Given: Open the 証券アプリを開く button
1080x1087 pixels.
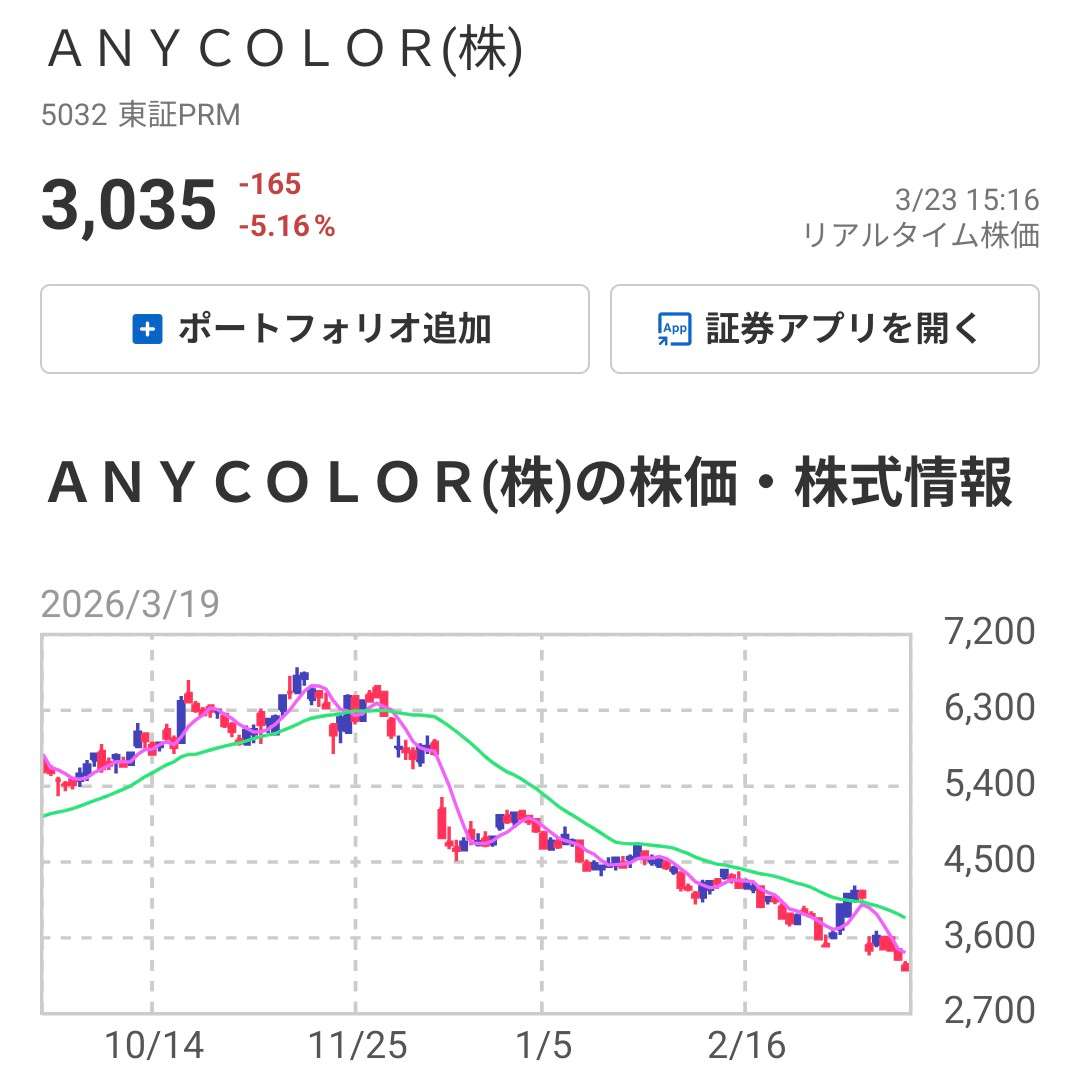Looking at the screenshot, I should pyautogui.click(x=824, y=329).
